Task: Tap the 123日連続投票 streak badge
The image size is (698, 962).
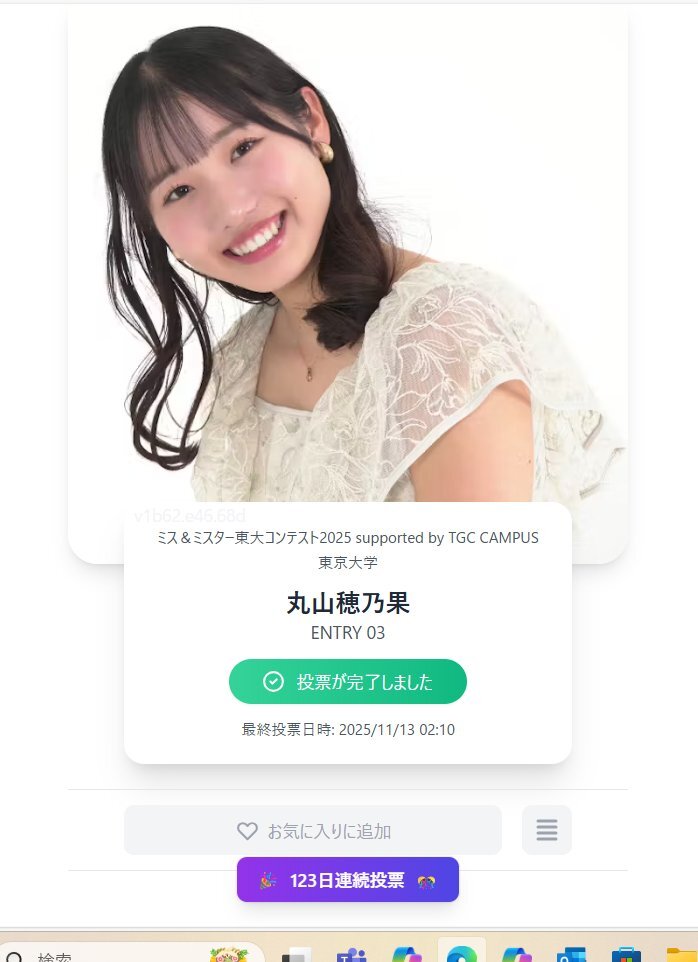Action: pos(347,880)
